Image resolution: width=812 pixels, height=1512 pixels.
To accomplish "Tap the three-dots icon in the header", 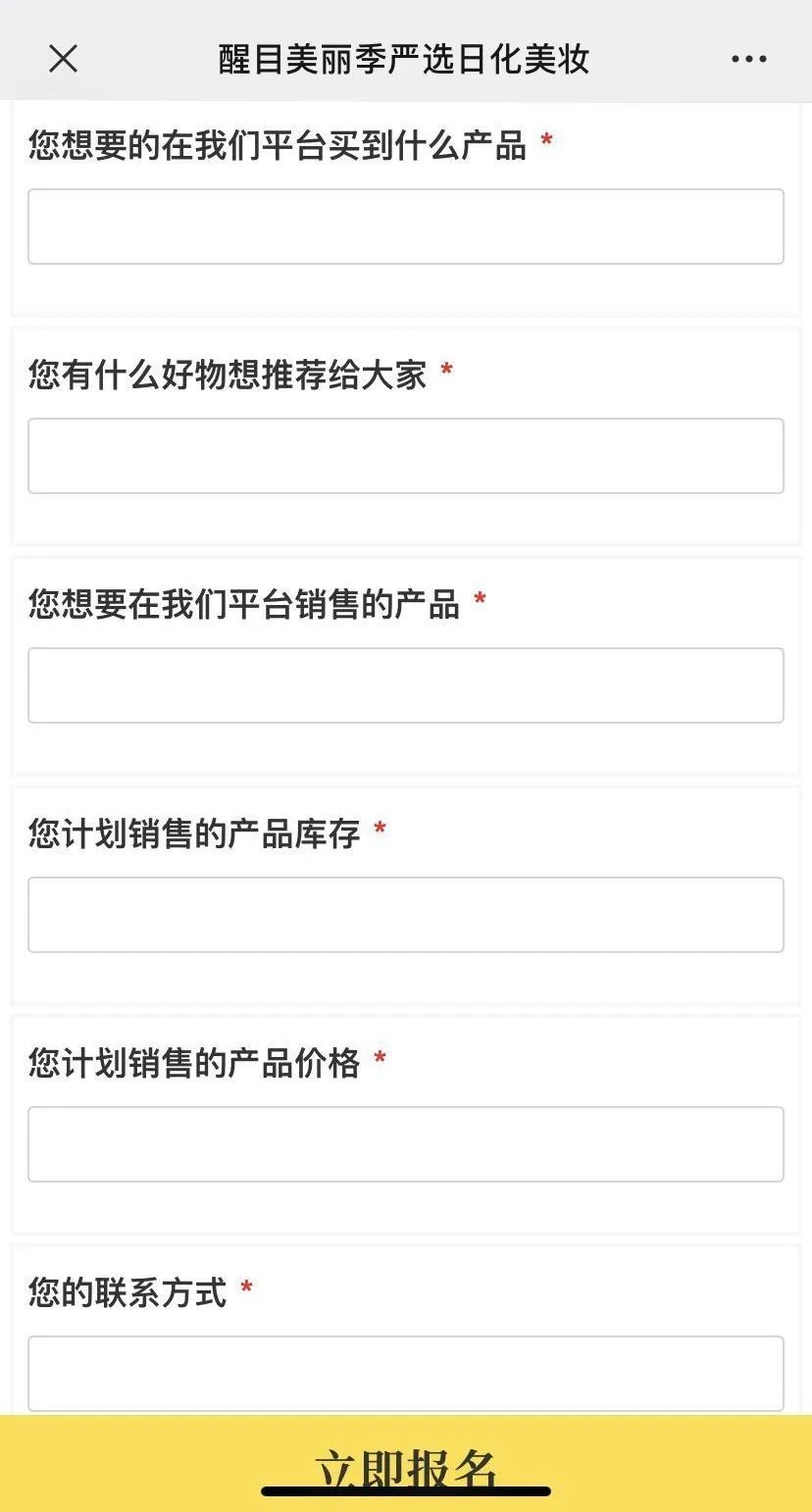I will 748,58.
